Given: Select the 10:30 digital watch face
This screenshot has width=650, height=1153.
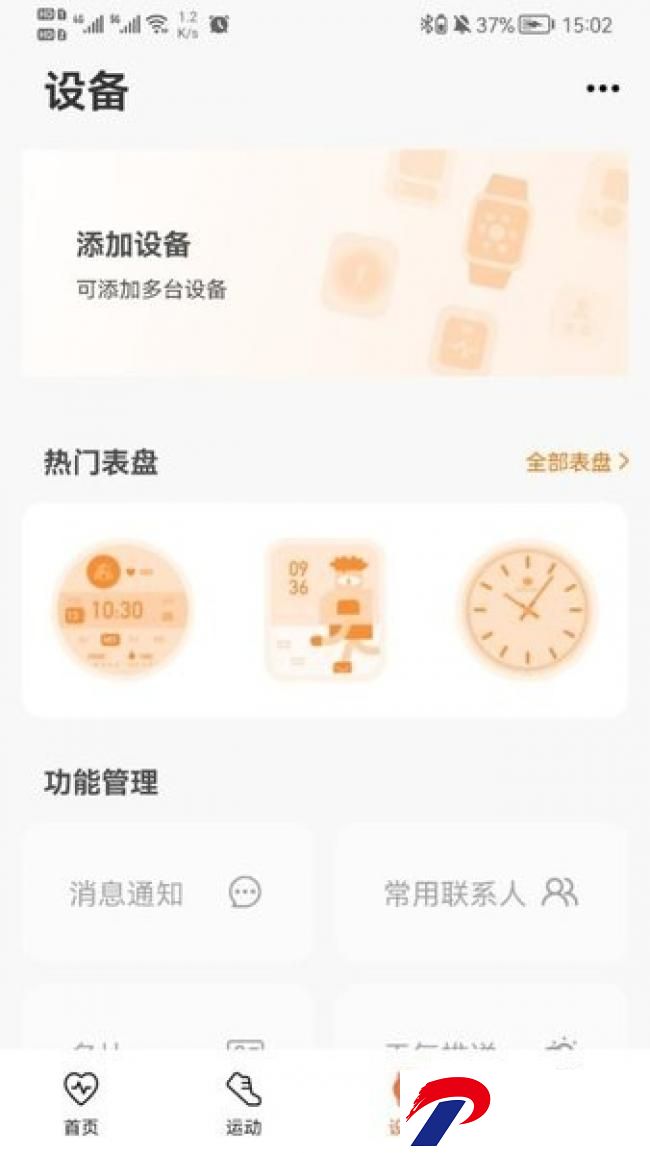Looking at the screenshot, I should tap(120, 608).
